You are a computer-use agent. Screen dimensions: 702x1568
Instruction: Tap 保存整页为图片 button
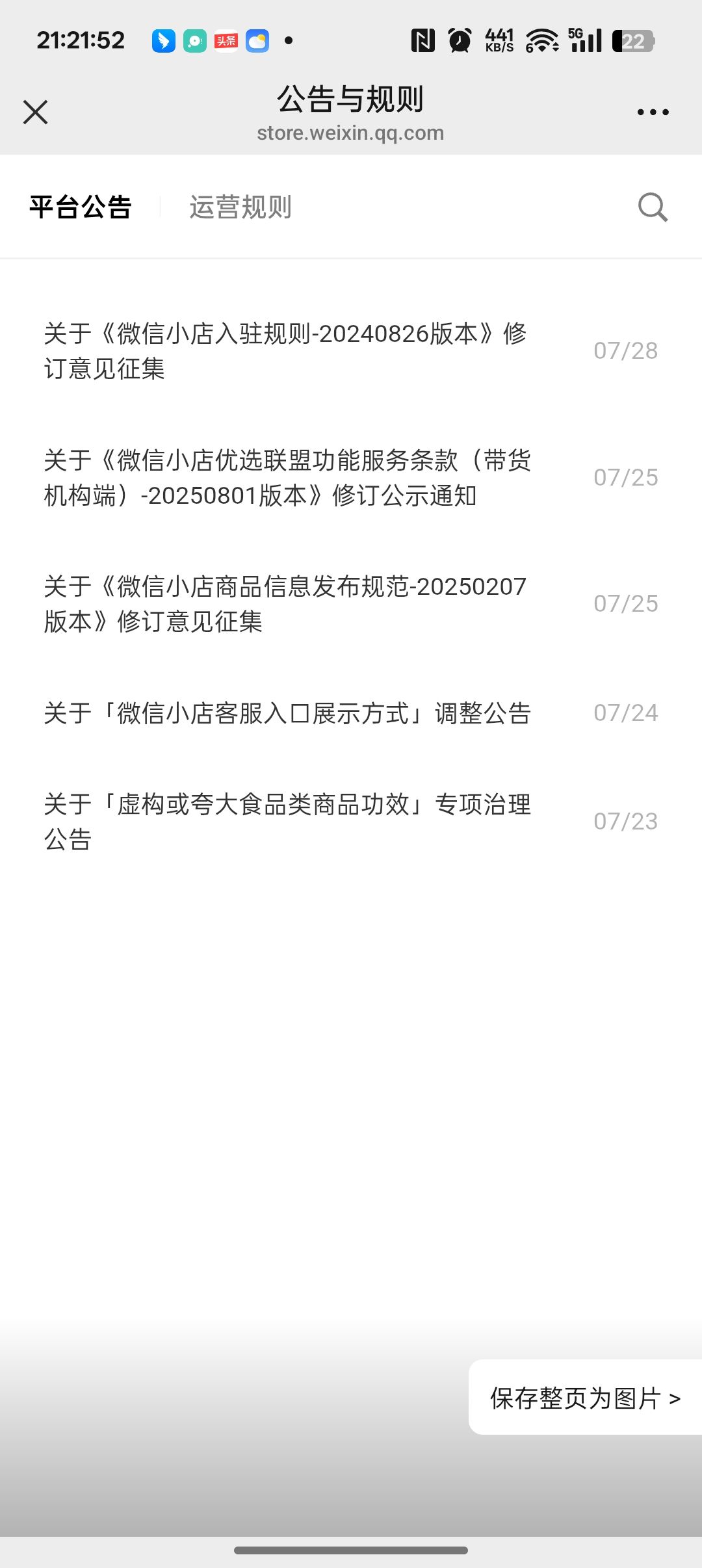[585, 1398]
